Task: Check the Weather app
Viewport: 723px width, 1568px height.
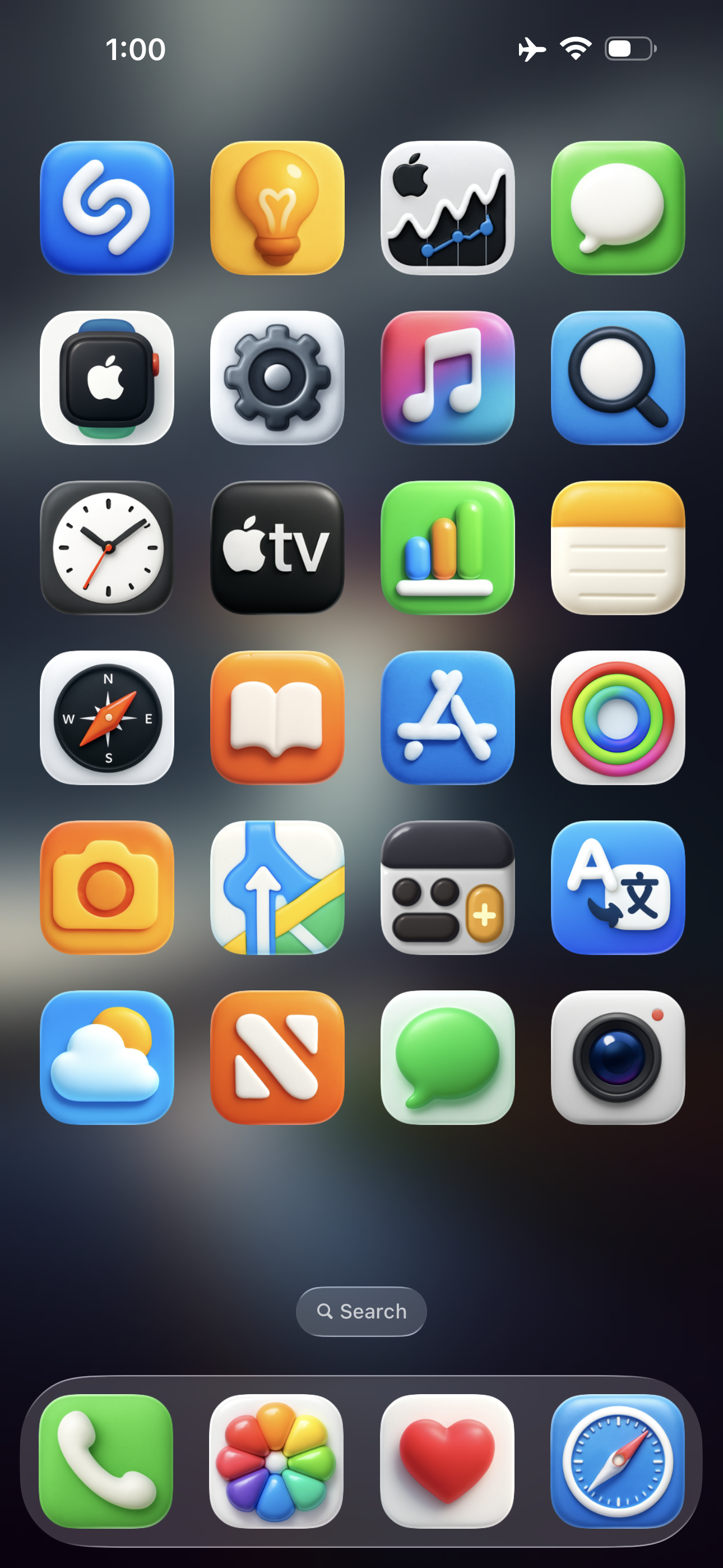Action: (106, 1057)
